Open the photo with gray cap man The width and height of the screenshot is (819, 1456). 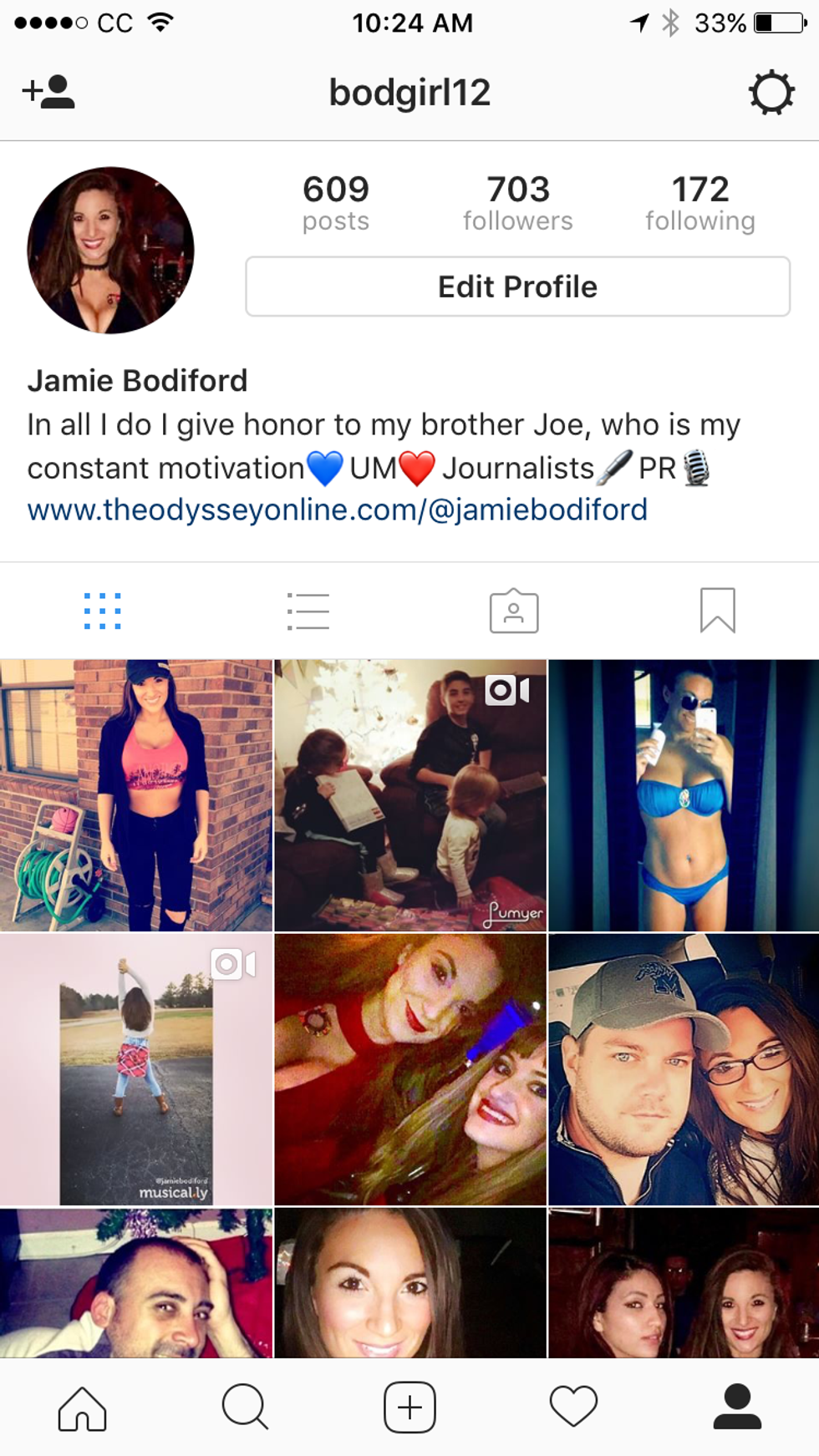pyautogui.click(x=684, y=1069)
